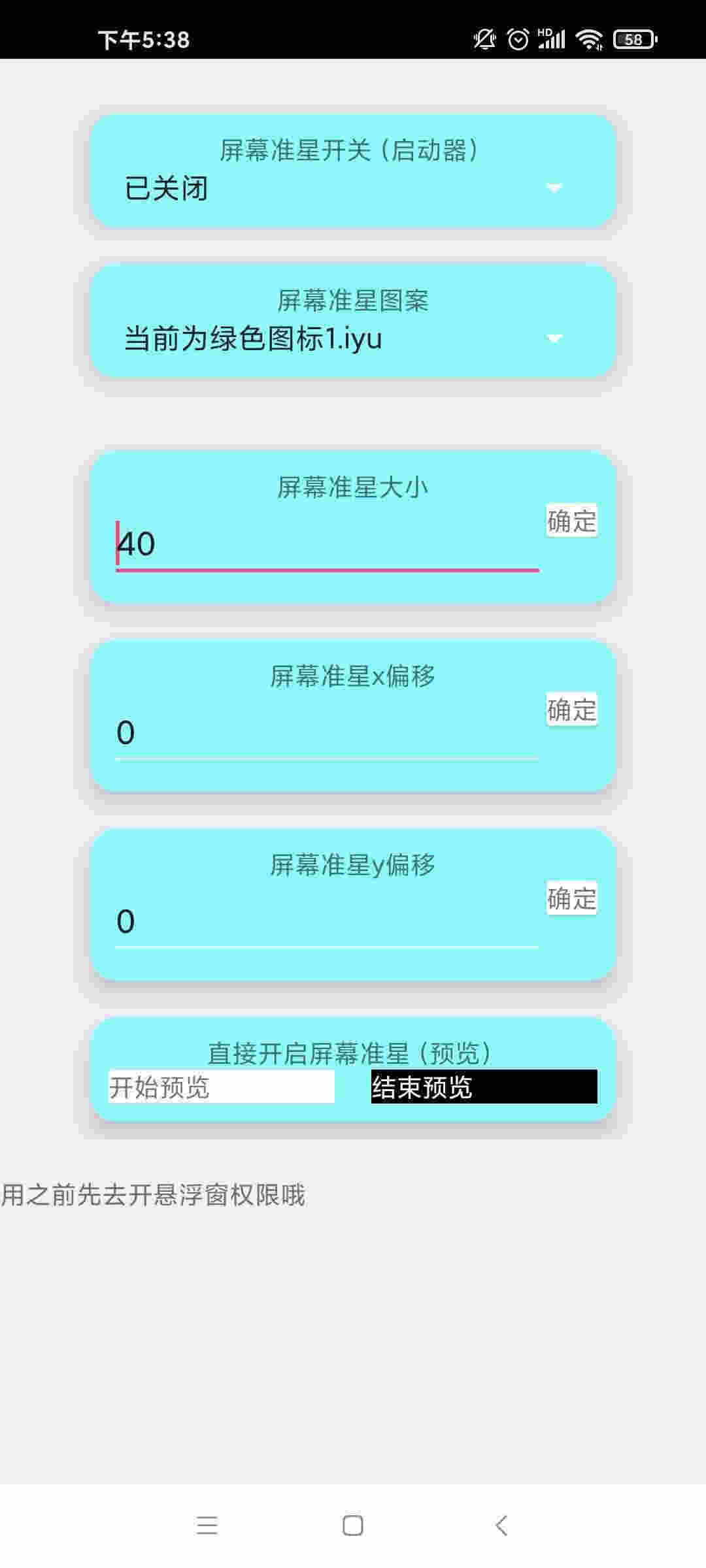This screenshot has height=1568, width=706.
Task: Open recent apps from navigation bar
Action: point(207,1526)
